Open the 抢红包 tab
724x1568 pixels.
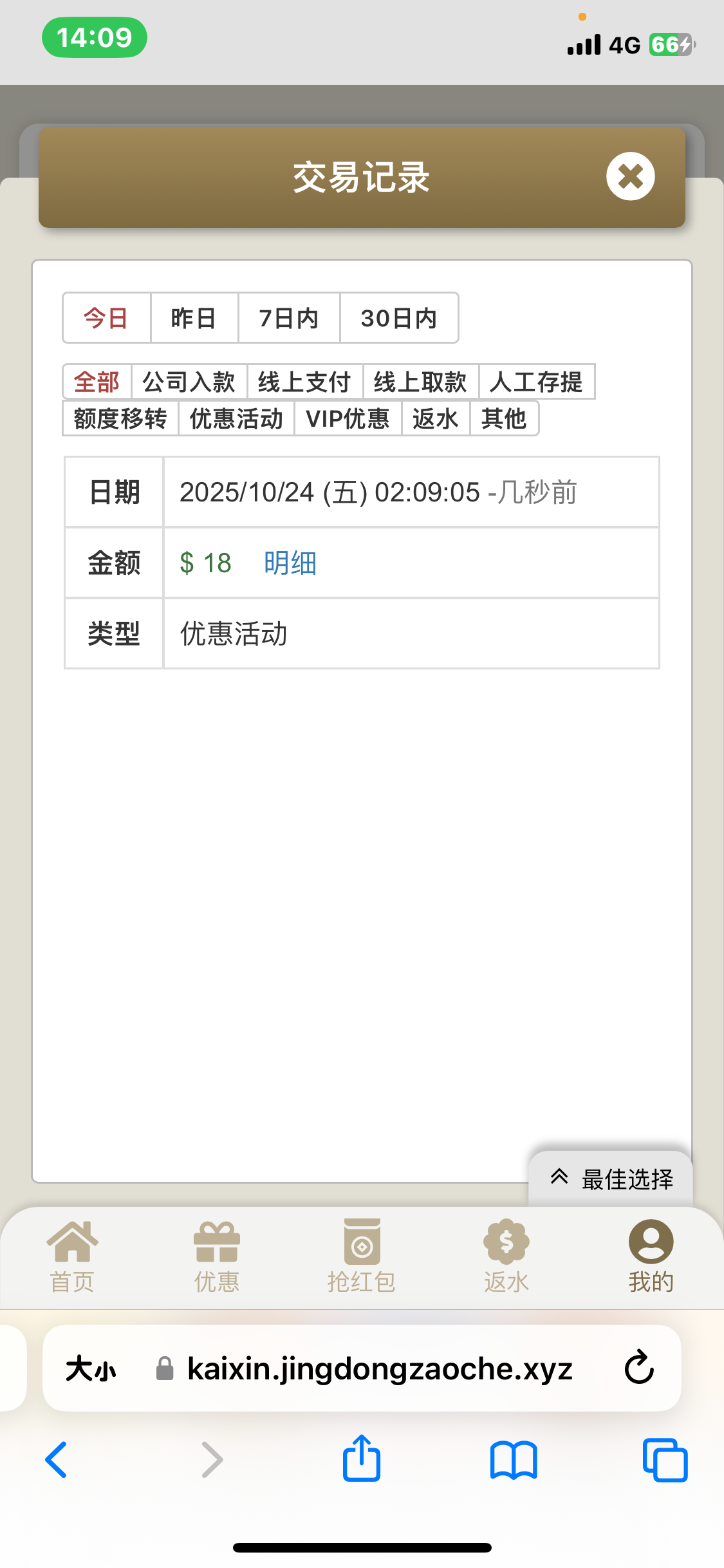click(x=361, y=1256)
